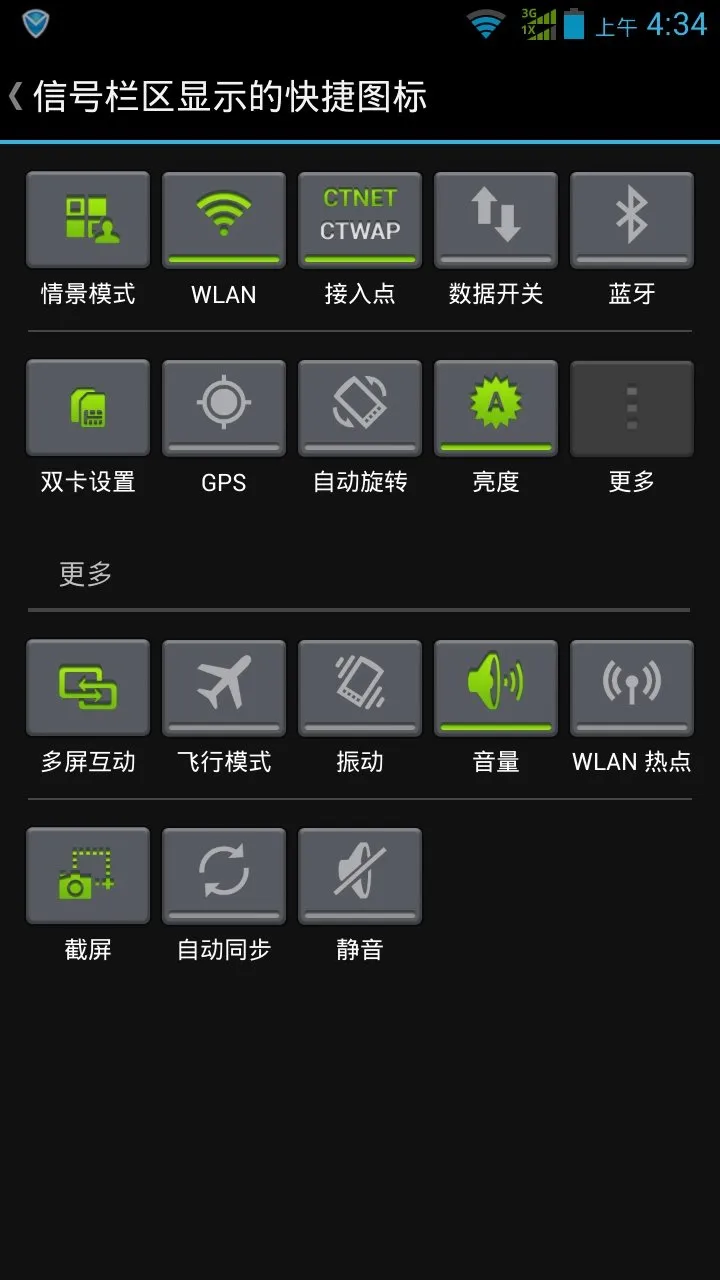Screen dimensions: 720x1280
Task: Select the 接入点 CTNET/CTWAP tile
Action: [x=360, y=220]
